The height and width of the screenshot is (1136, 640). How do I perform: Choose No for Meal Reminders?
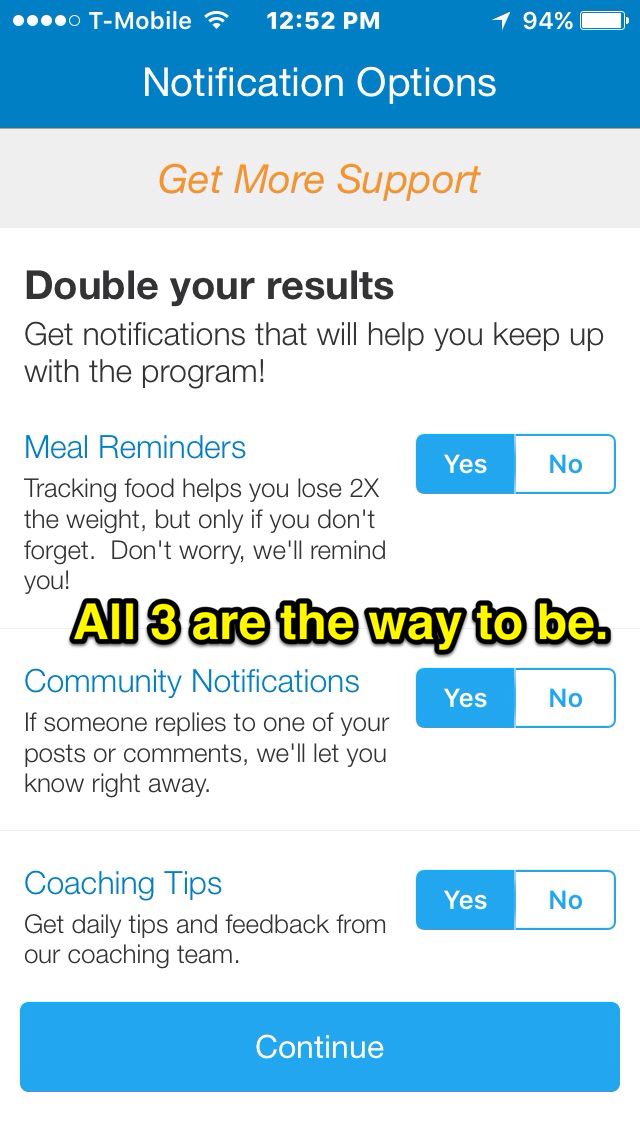click(565, 464)
